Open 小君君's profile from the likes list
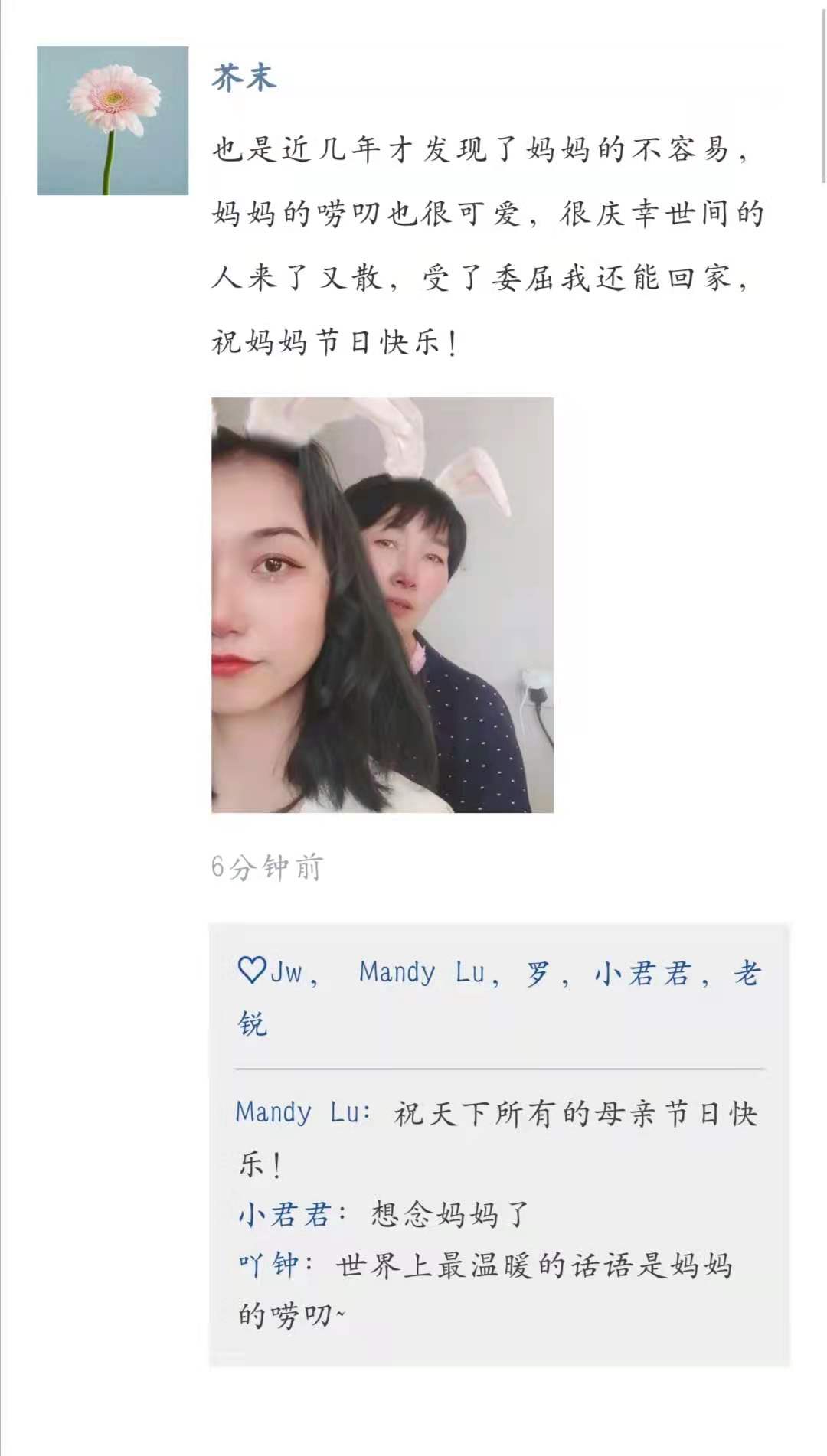Viewport: 827px width, 1456px height. (642, 974)
